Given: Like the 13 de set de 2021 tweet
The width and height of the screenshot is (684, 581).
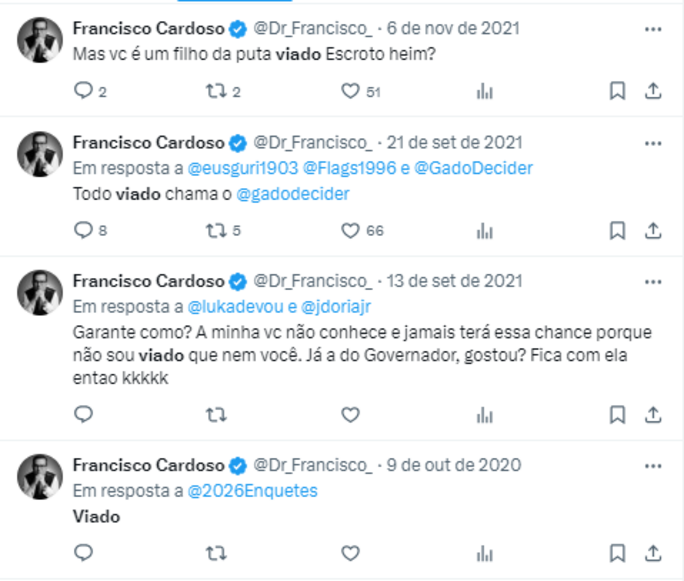Looking at the screenshot, I should pos(350,414).
